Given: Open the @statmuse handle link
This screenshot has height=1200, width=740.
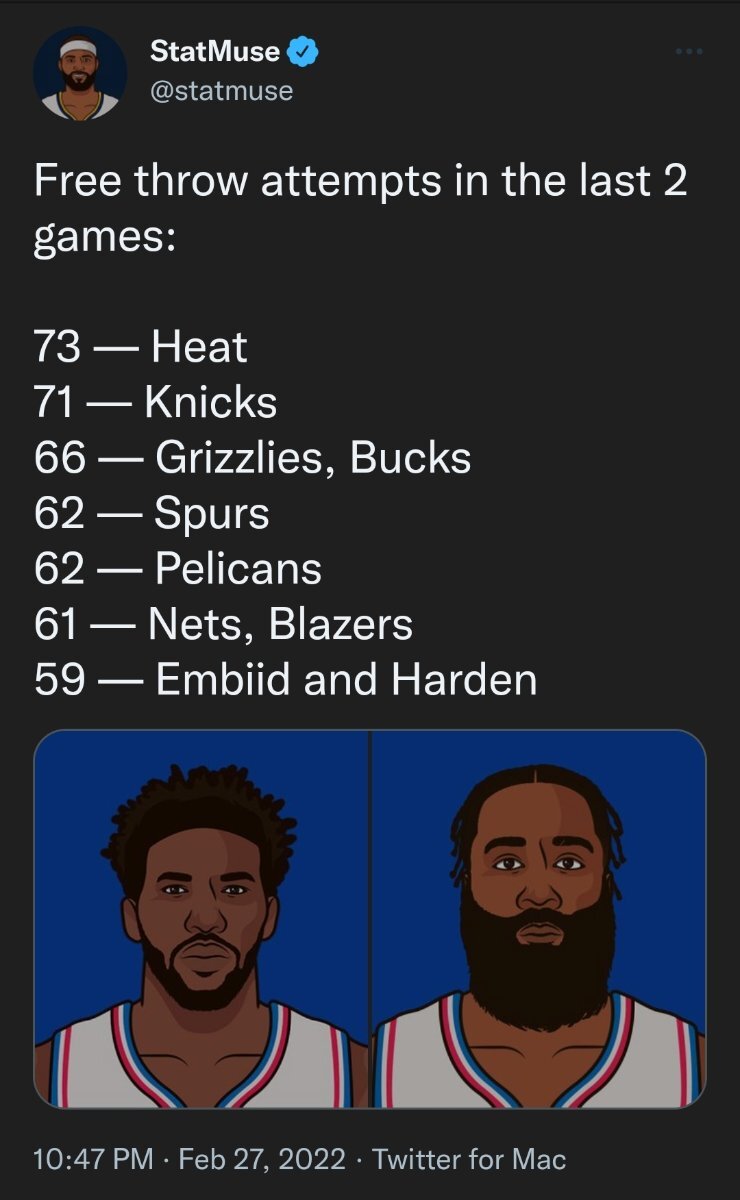Looking at the screenshot, I should click(221, 90).
